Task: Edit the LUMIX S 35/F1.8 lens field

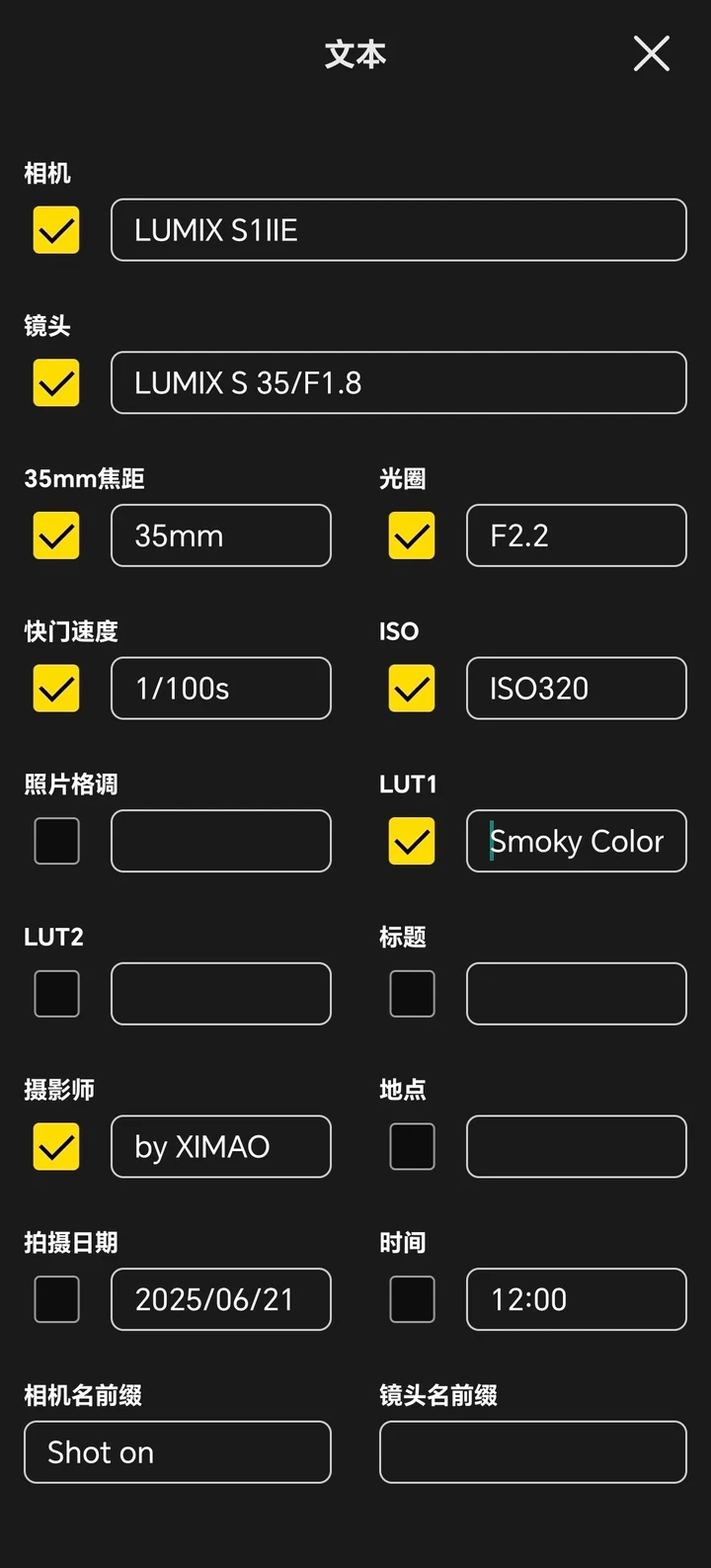Action: pos(398,382)
